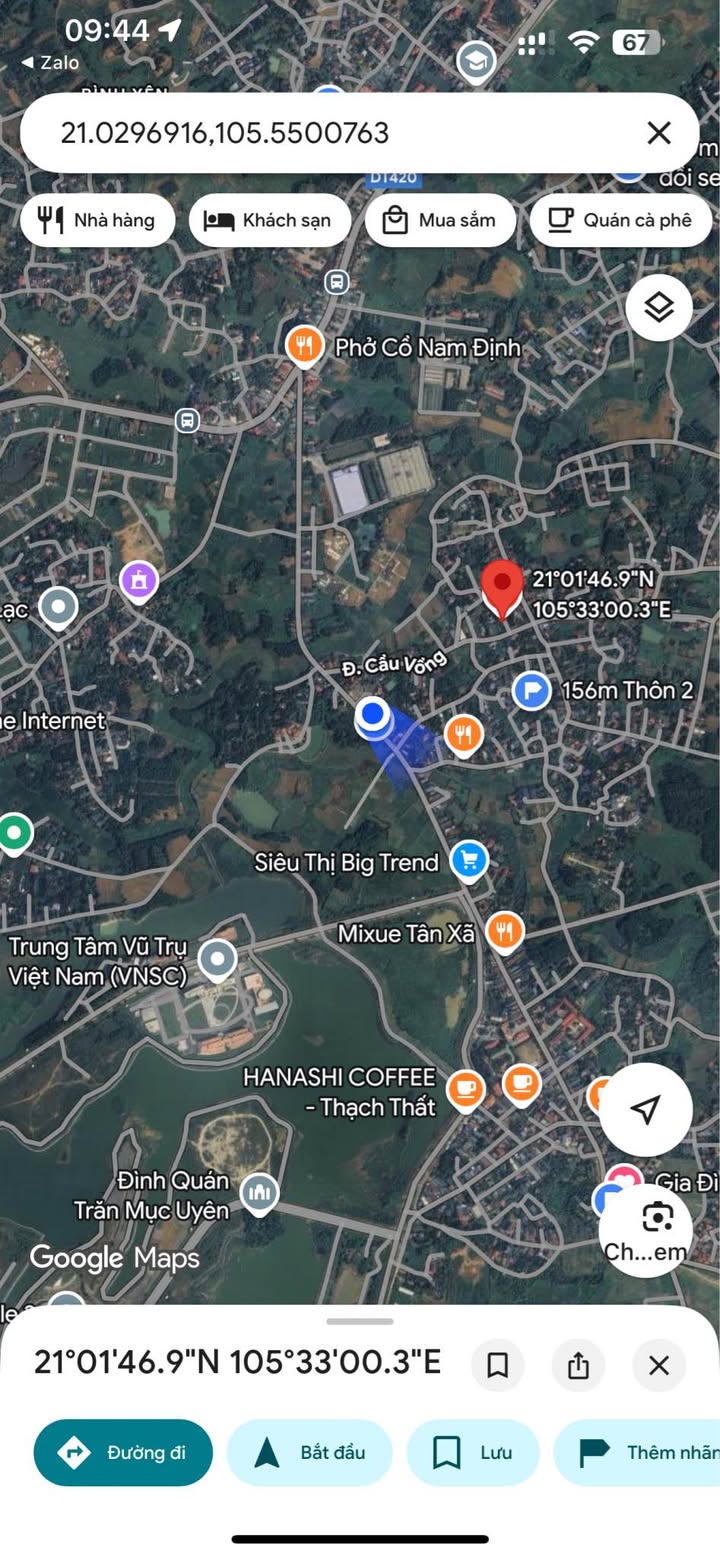
Task: Open Siêu Thị Big Trend marker
Action: click(468, 860)
